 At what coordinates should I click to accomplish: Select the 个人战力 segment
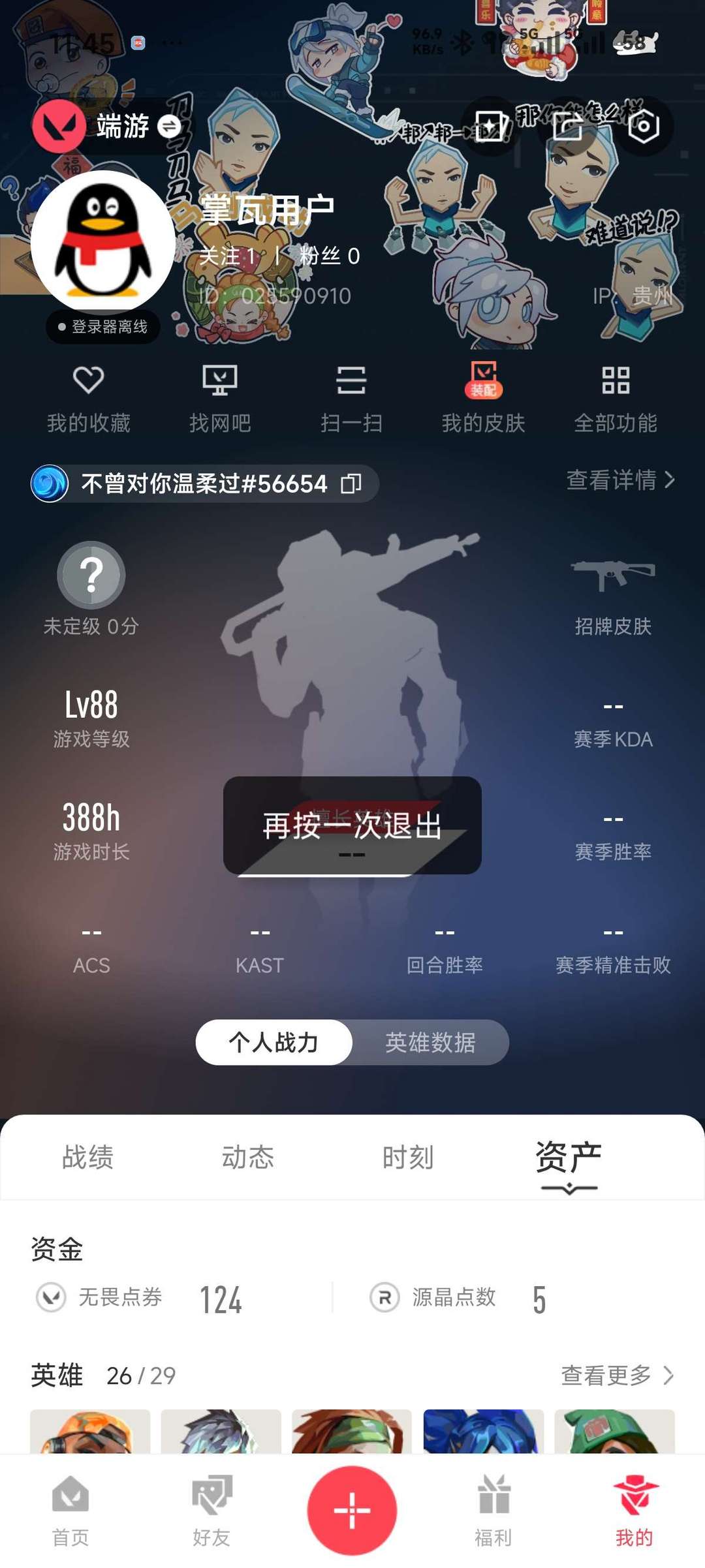[274, 1042]
